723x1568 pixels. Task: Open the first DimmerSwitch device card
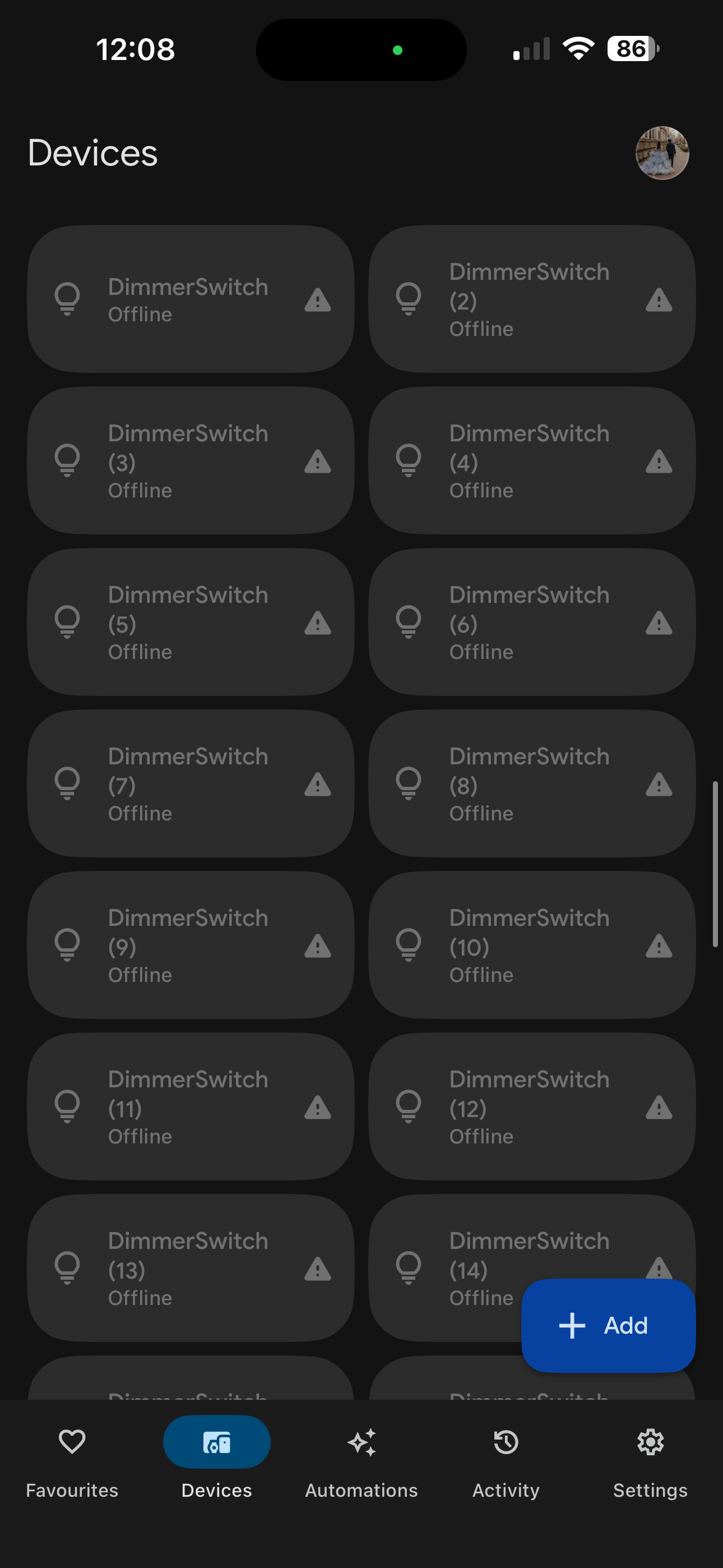pyautogui.click(x=191, y=299)
